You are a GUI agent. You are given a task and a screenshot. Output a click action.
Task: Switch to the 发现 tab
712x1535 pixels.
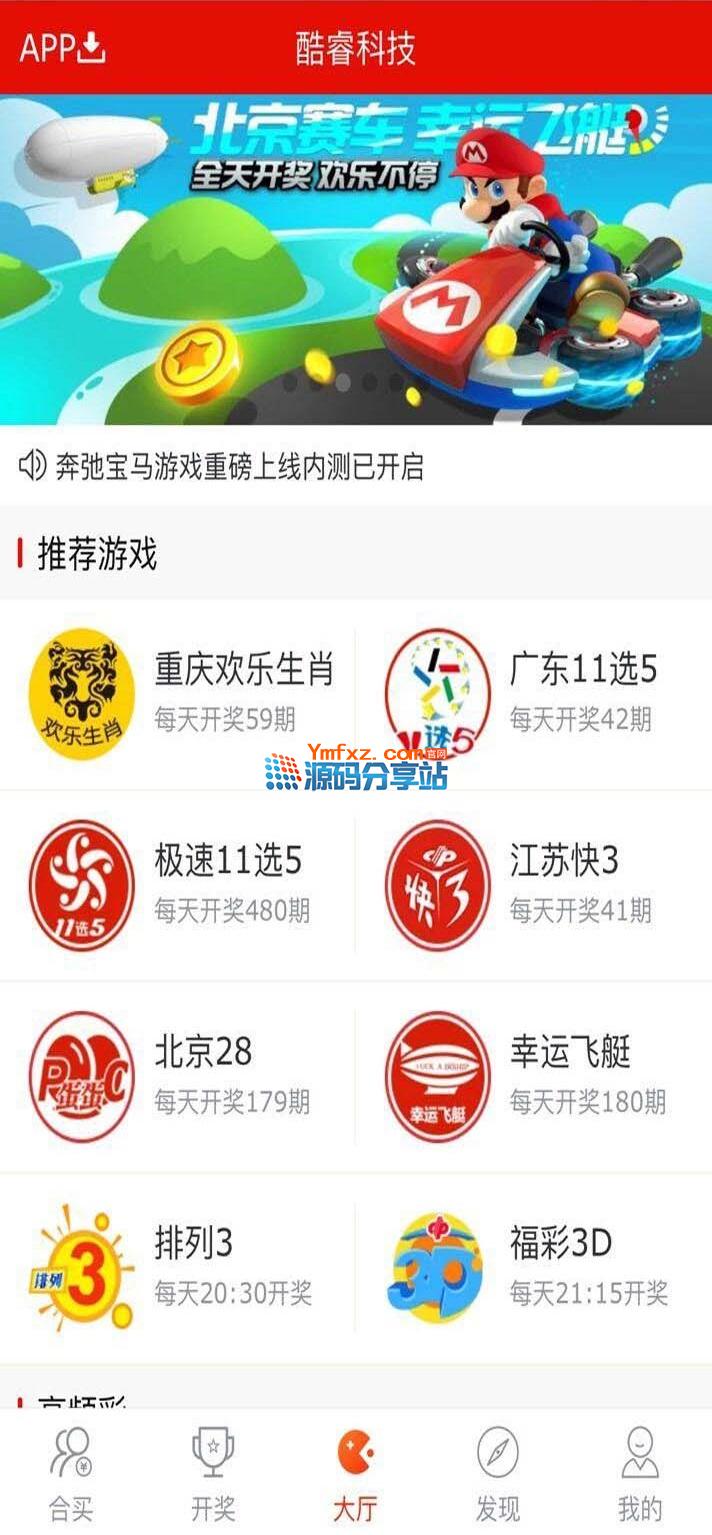point(498,1472)
